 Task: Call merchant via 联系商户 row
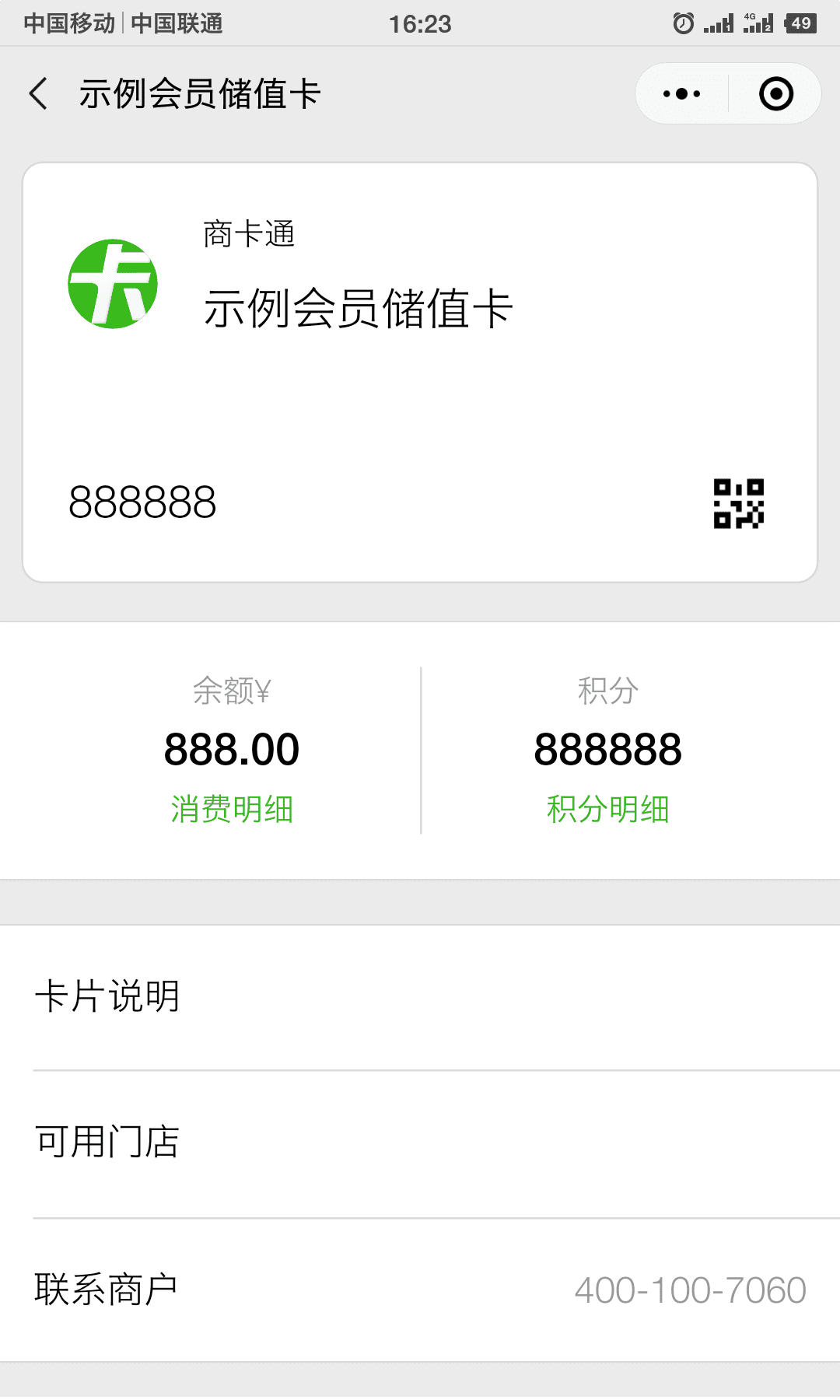(x=420, y=1290)
